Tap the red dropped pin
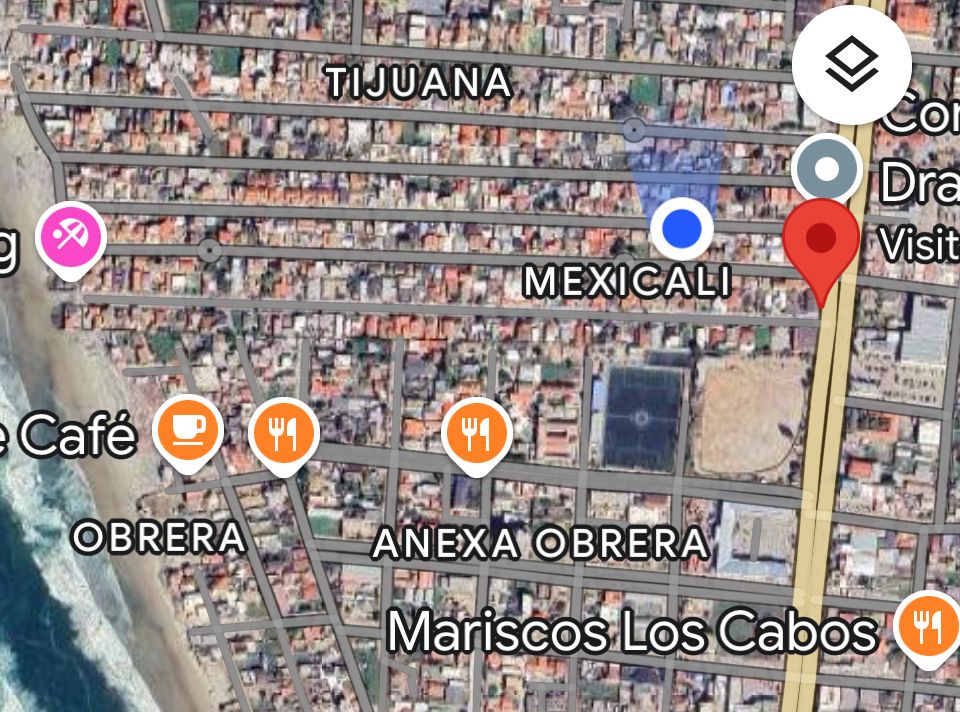Screen dimensions: 960x712 (x=821, y=240)
